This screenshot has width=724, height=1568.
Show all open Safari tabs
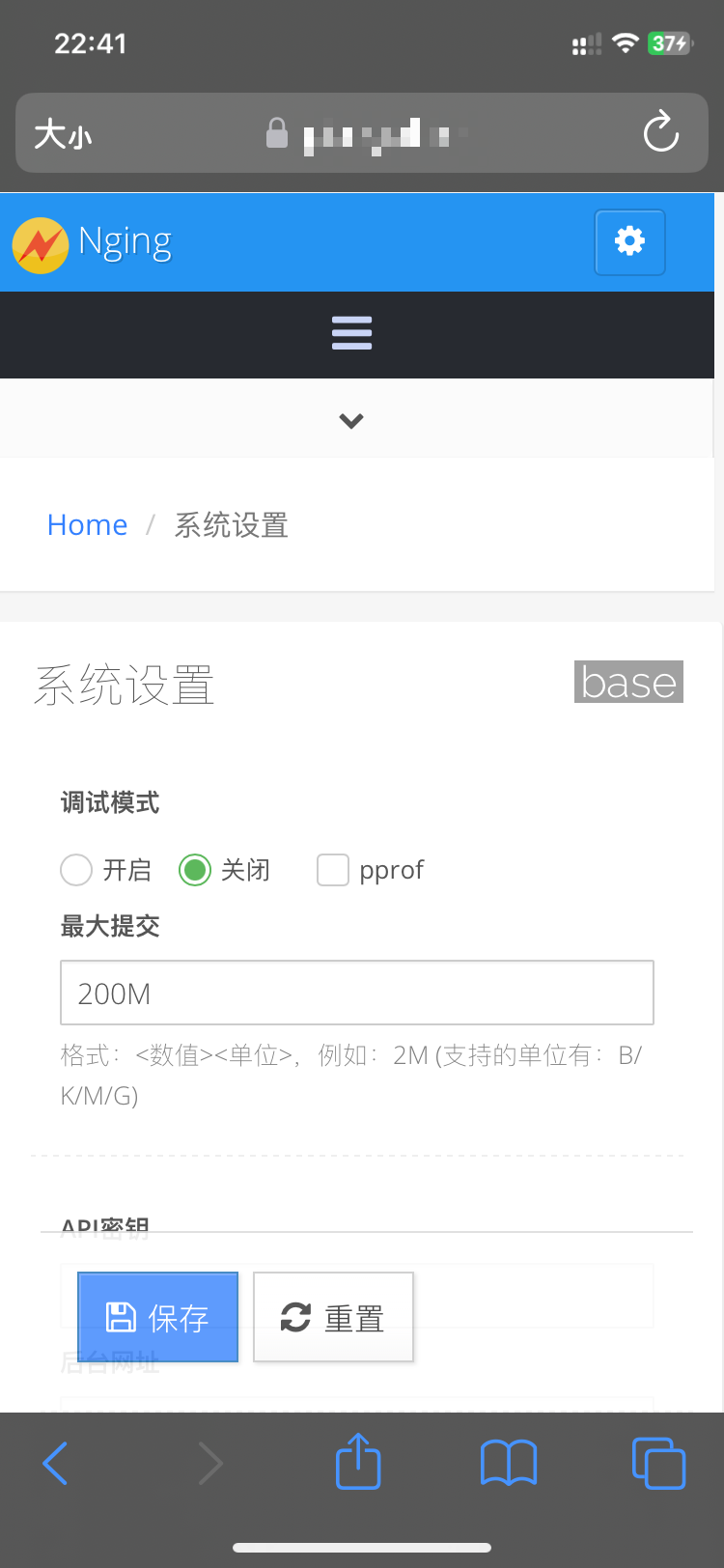point(658,1463)
